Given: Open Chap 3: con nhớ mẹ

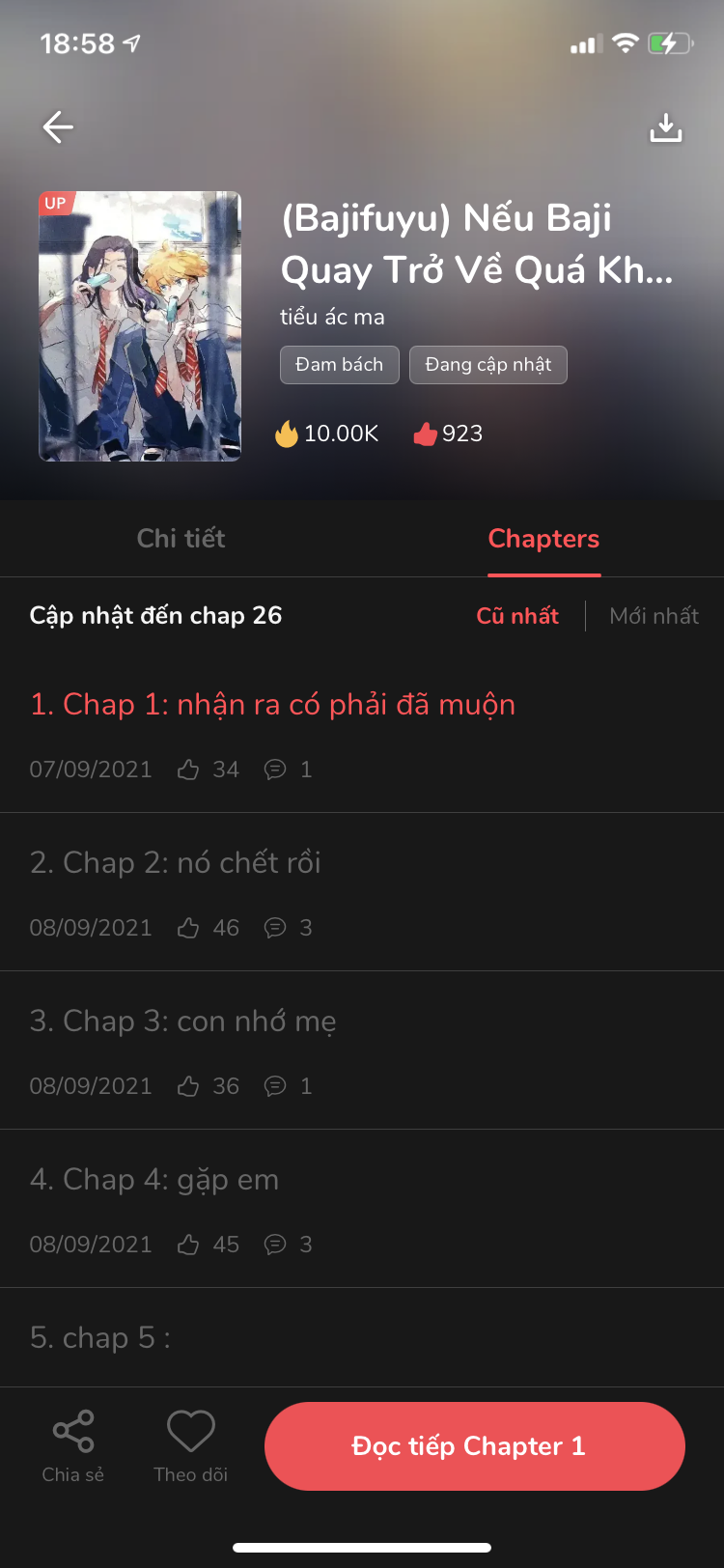Looking at the screenshot, I should [183, 1022].
